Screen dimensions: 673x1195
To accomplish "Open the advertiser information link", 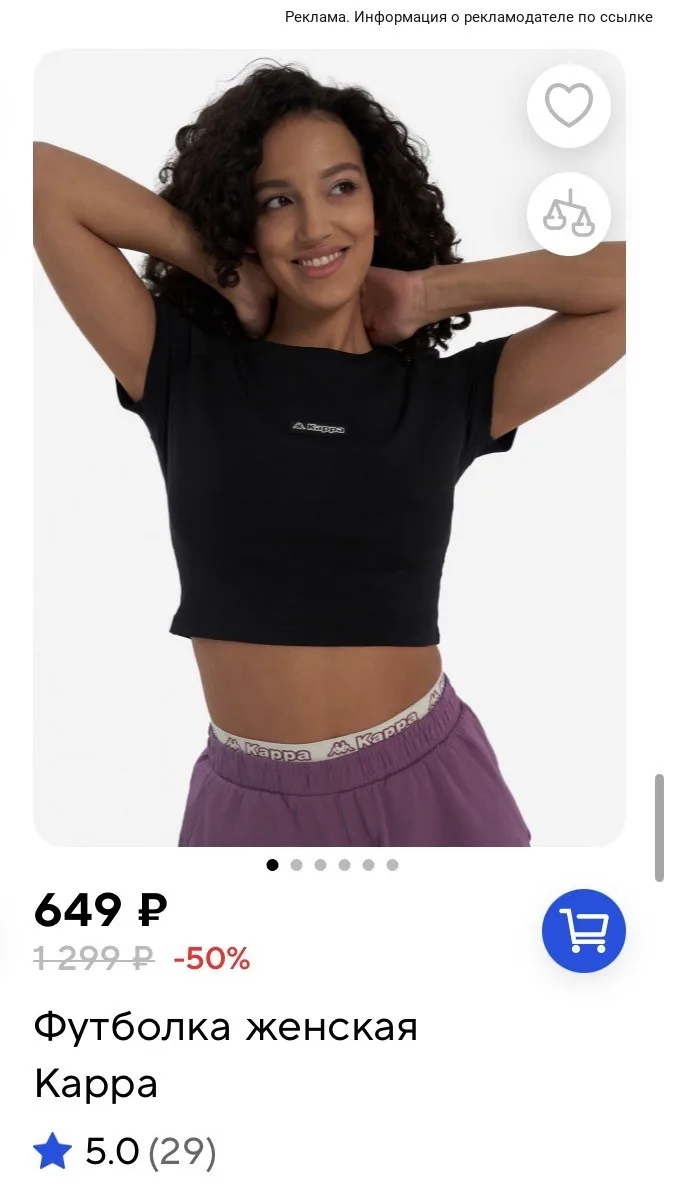I will pos(469,17).
